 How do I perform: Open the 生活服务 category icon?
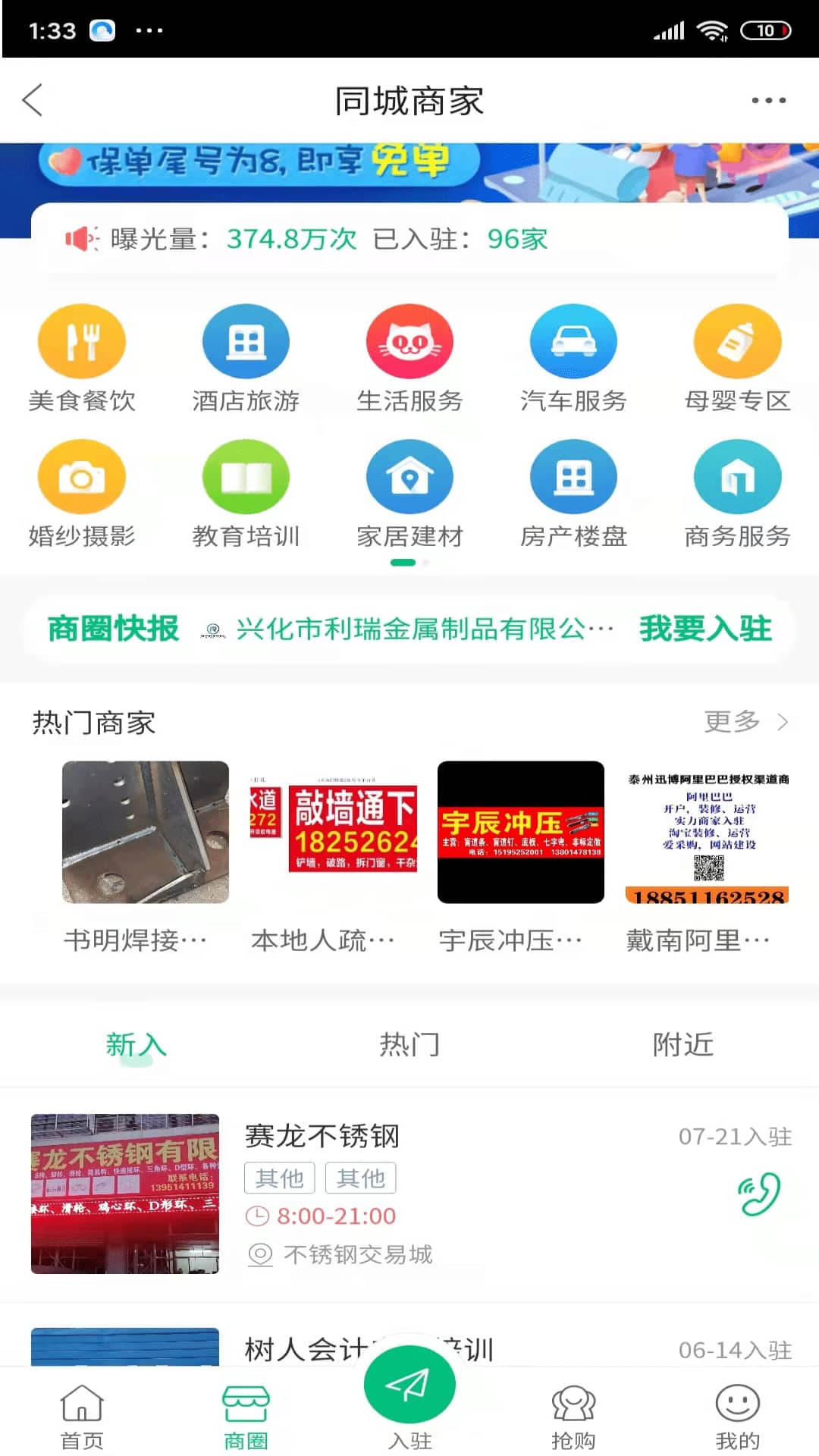[x=409, y=340]
